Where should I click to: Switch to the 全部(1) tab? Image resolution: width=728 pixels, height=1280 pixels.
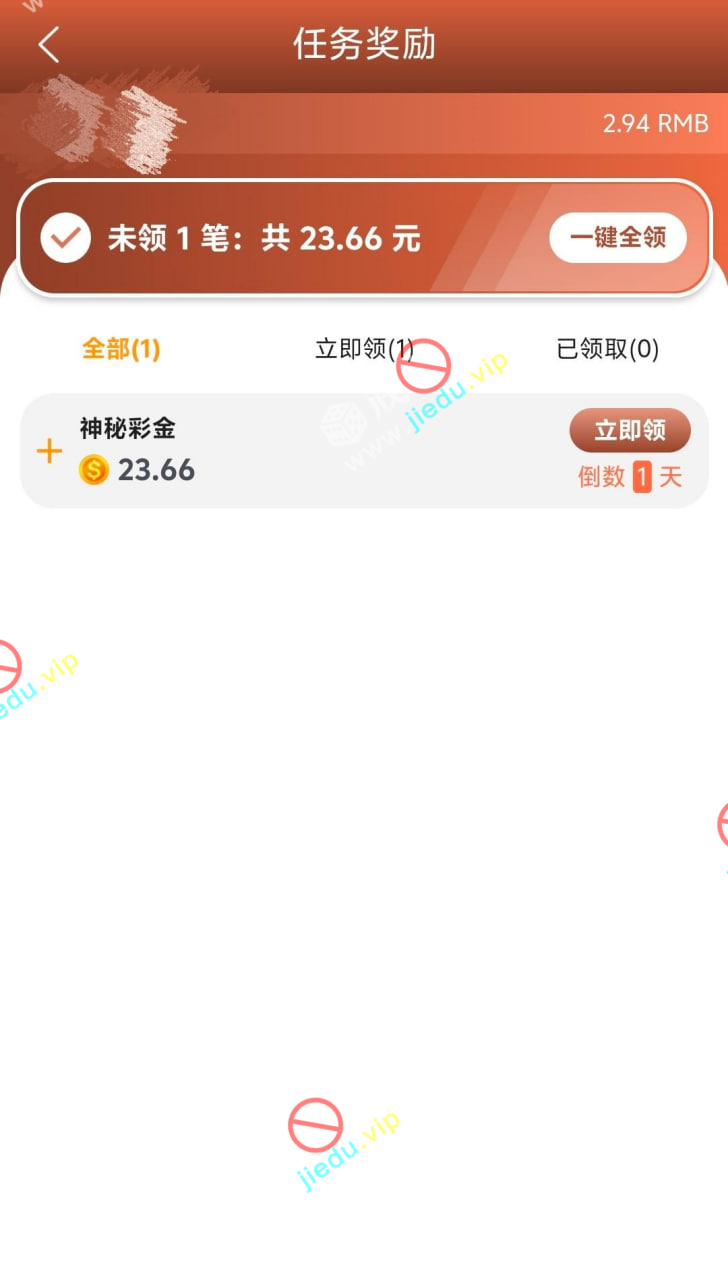tap(121, 349)
